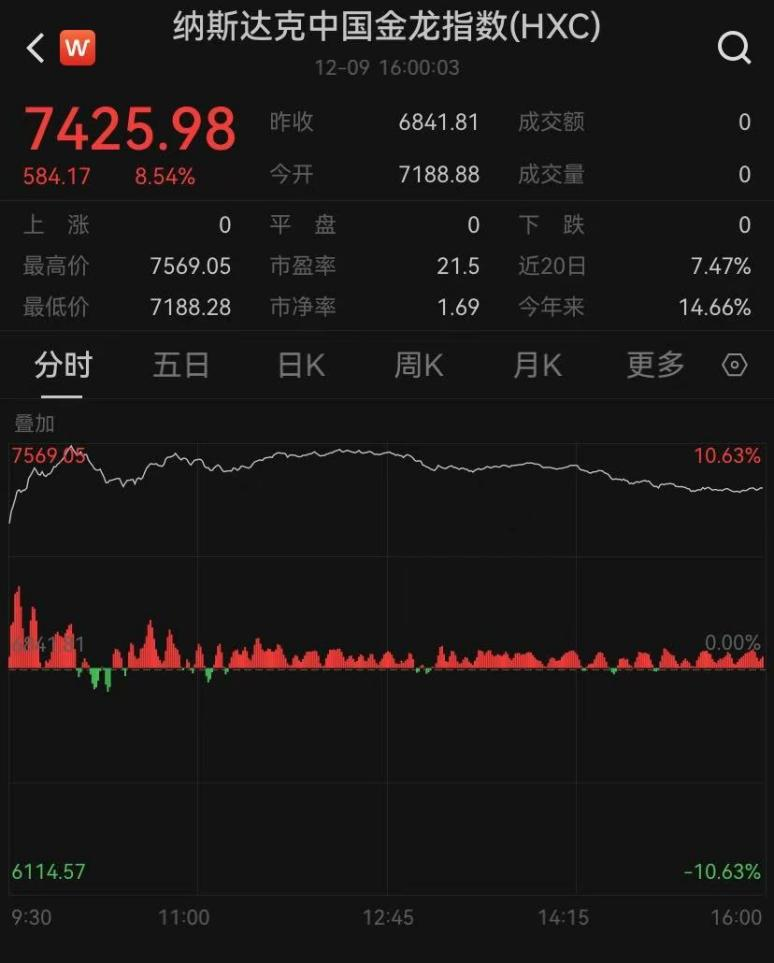Tap 叠加 to overlay another index
The image size is (774, 963).
pos(34,424)
